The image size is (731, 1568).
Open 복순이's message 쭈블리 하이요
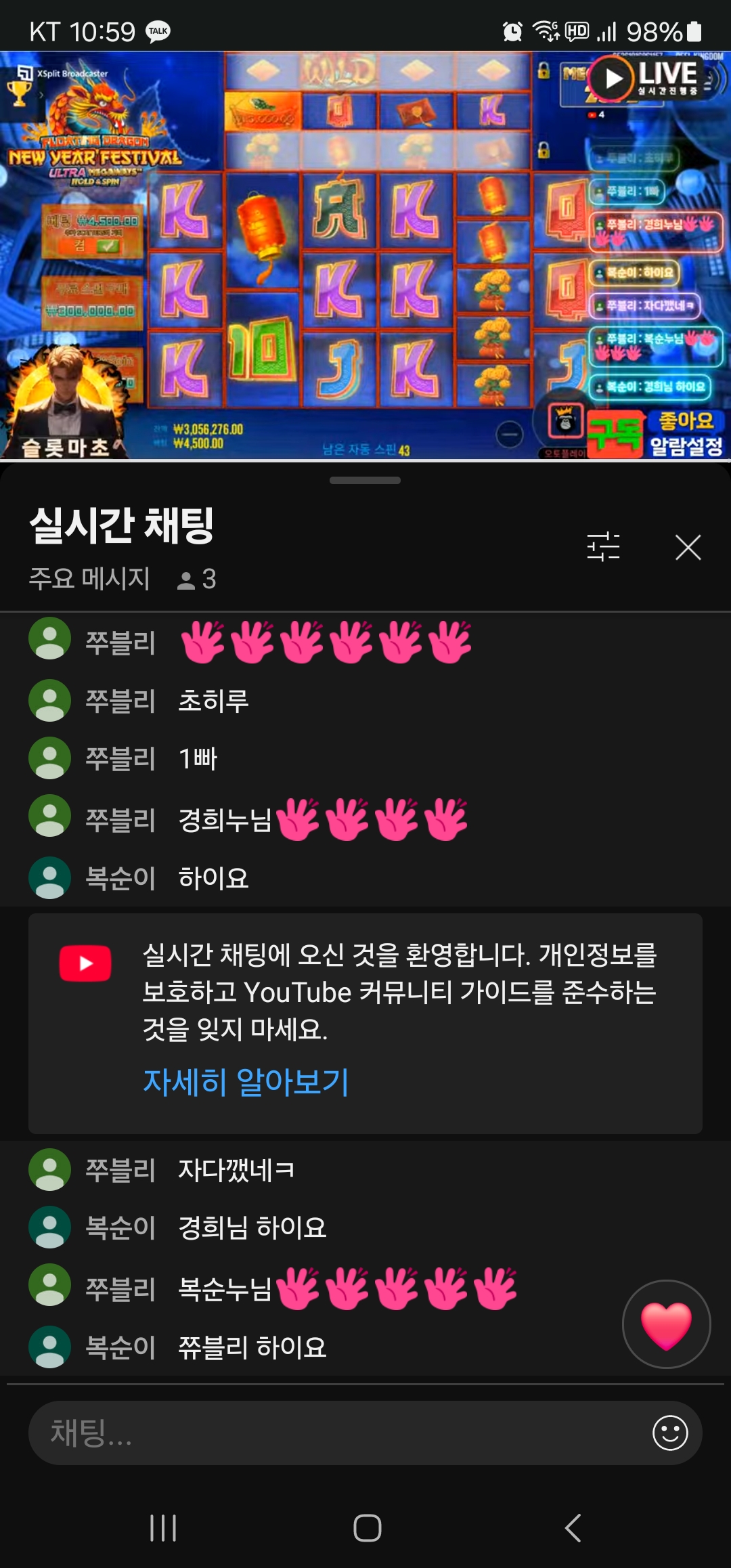point(252,1347)
